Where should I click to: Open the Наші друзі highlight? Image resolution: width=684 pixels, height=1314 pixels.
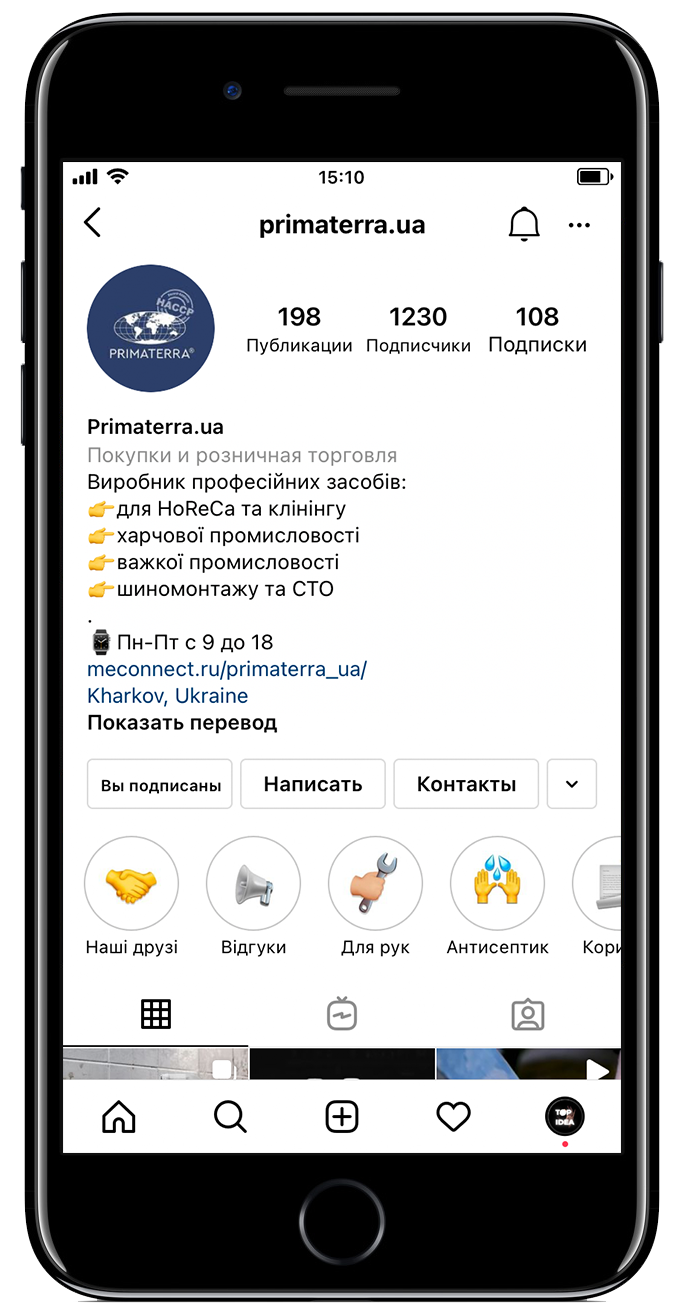(132, 884)
